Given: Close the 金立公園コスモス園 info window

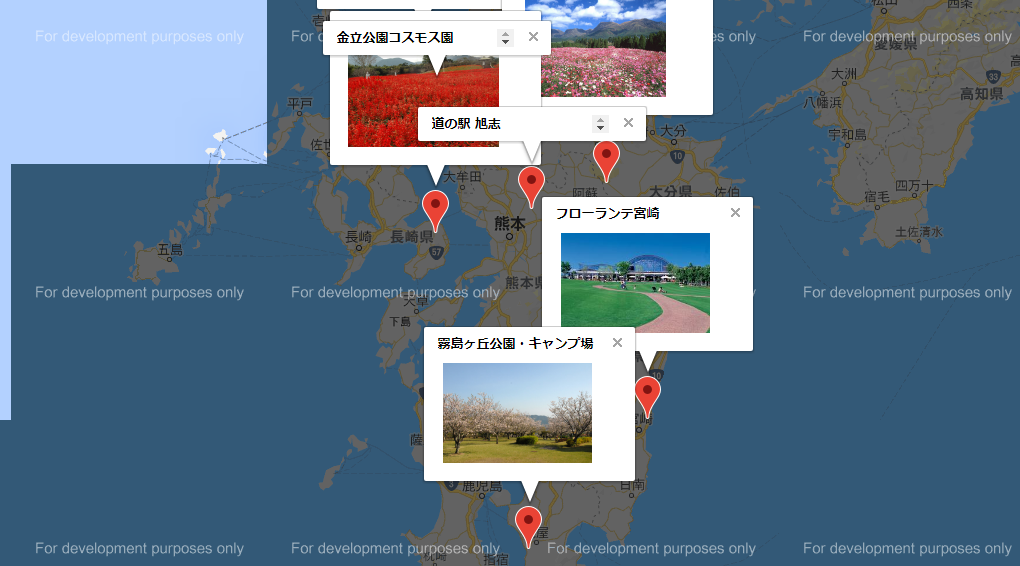Looking at the screenshot, I should click(x=533, y=37).
